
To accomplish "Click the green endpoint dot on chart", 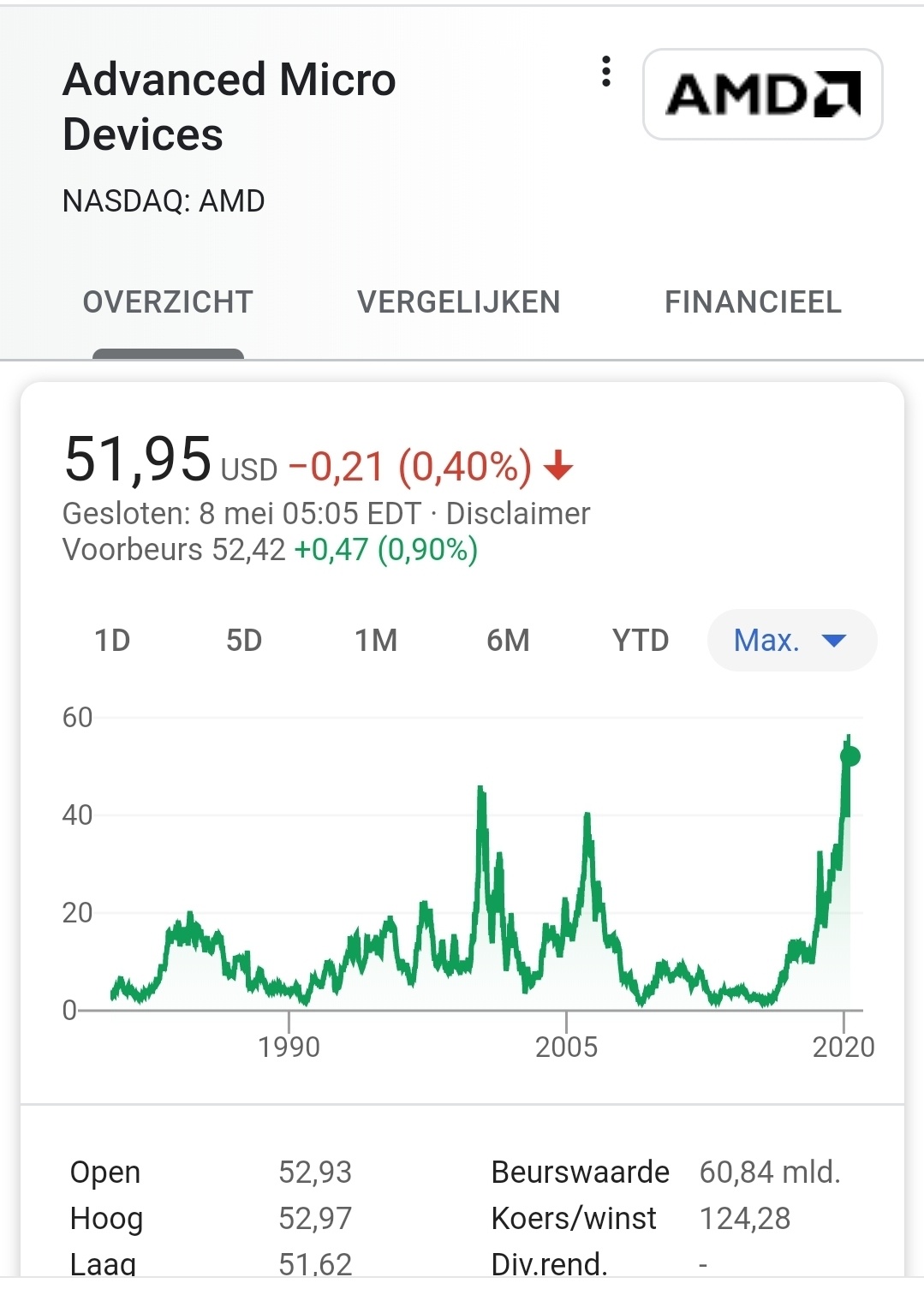I will (849, 756).
